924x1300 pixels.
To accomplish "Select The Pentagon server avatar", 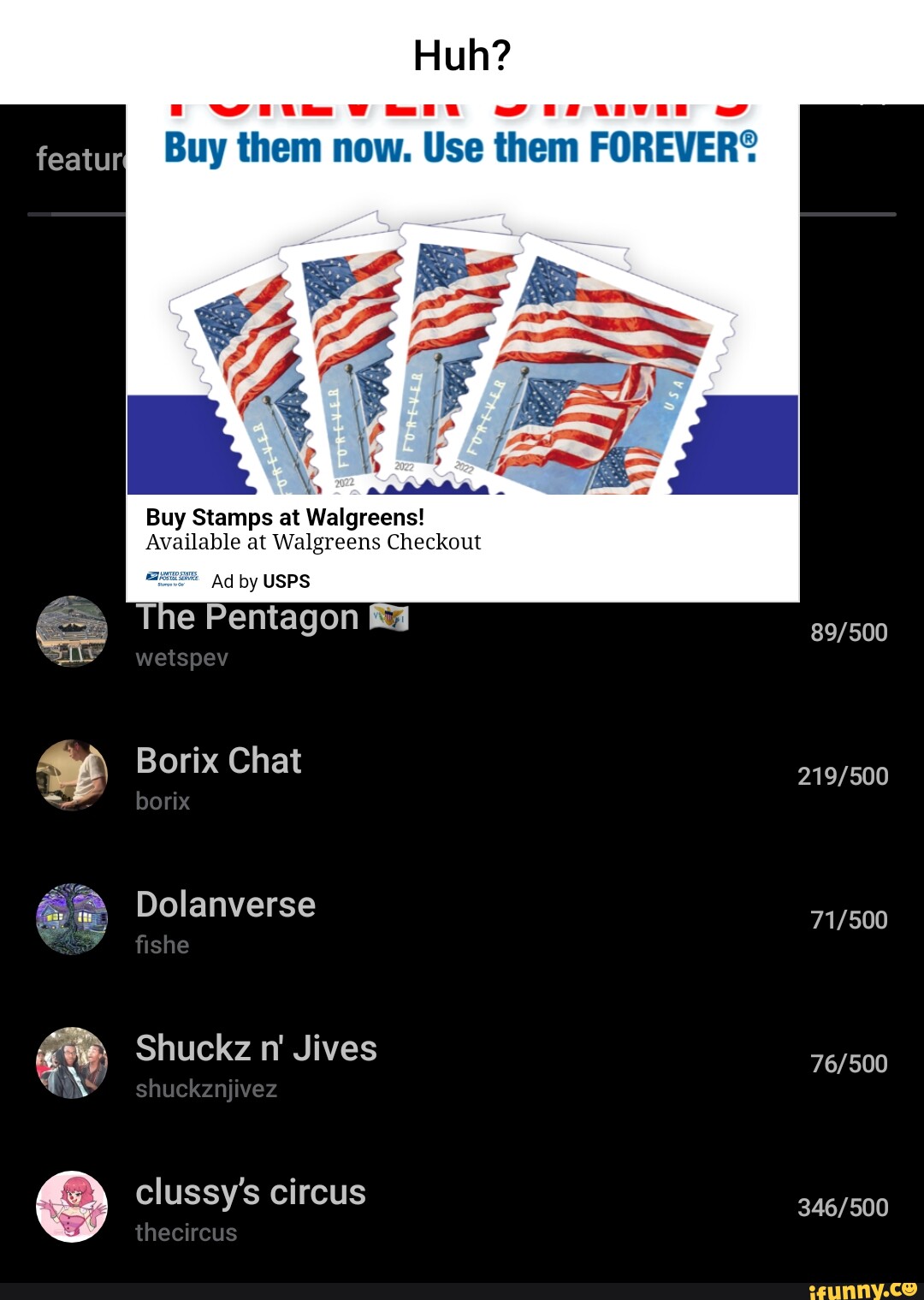I will [x=73, y=632].
